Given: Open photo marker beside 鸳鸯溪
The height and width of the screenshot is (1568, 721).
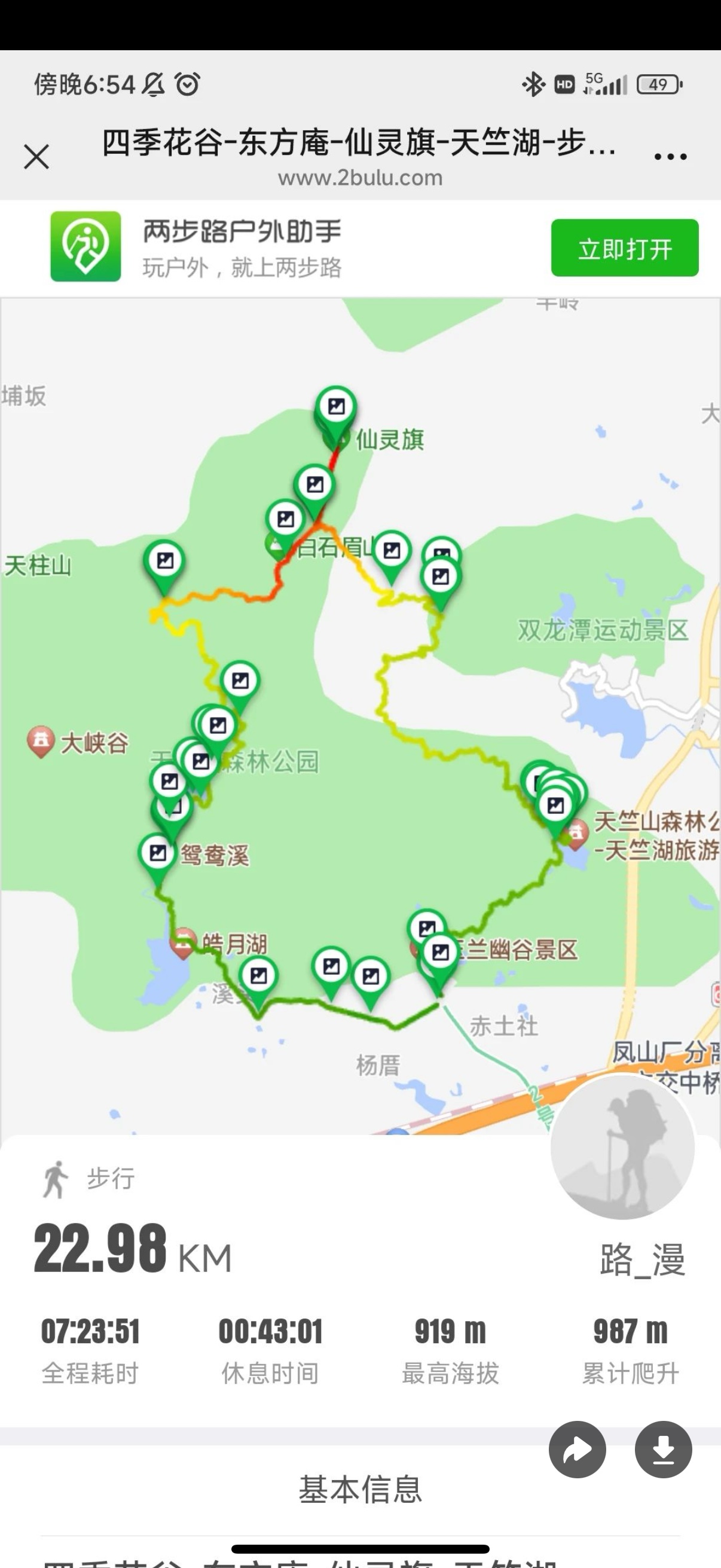Looking at the screenshot, I should 158,853.
